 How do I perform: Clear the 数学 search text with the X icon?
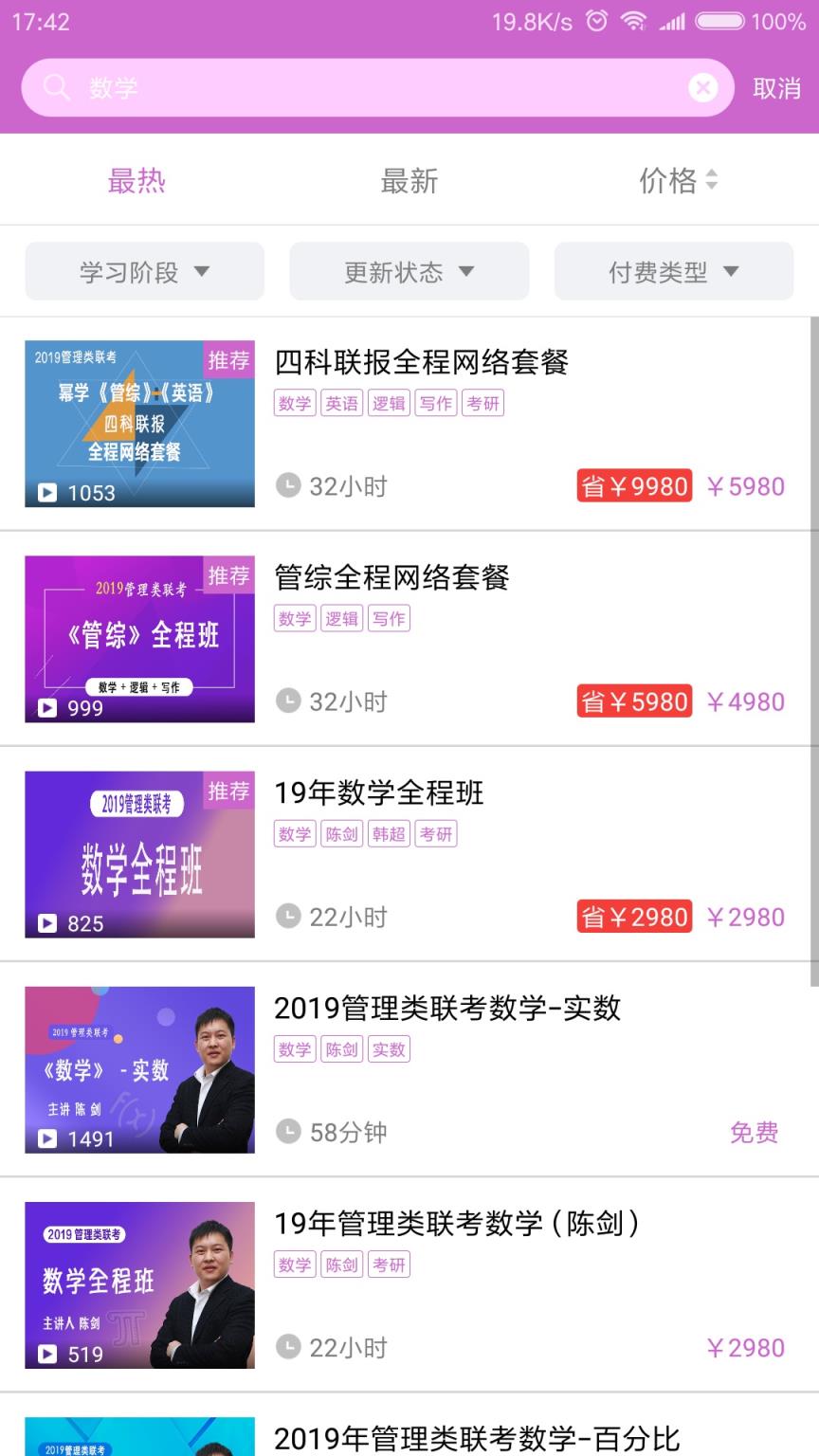[x=703, y=87]
